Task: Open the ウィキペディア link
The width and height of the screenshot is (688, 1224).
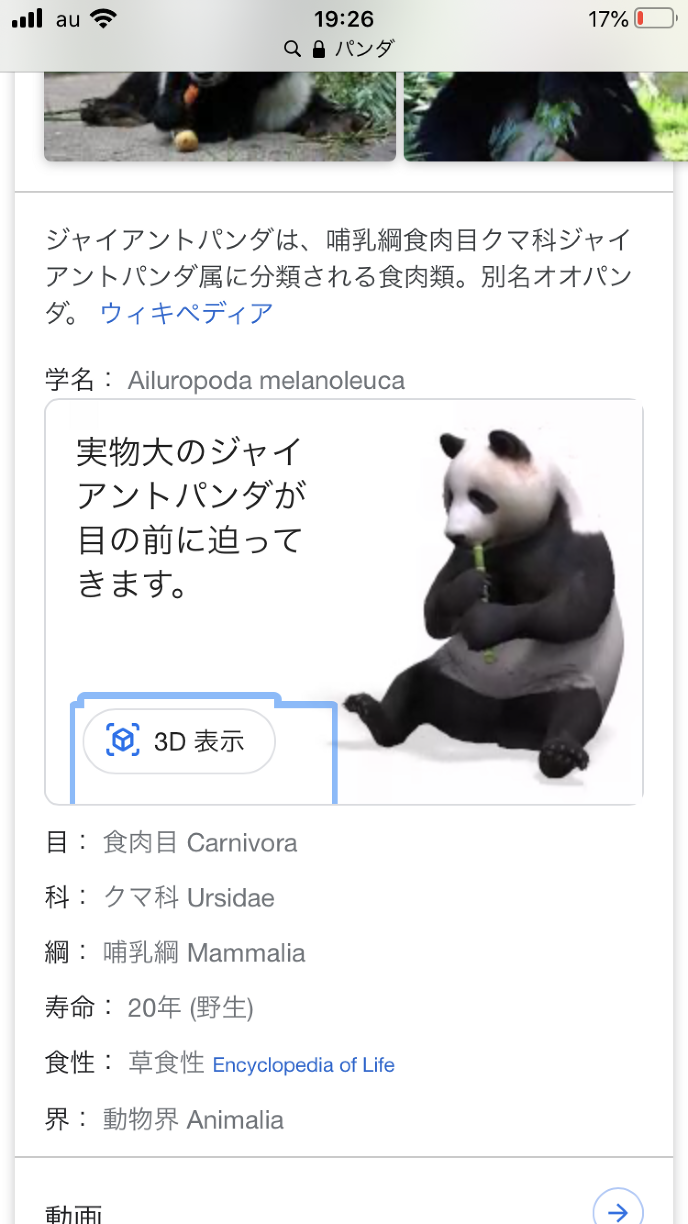Action: tap(186, 313)
